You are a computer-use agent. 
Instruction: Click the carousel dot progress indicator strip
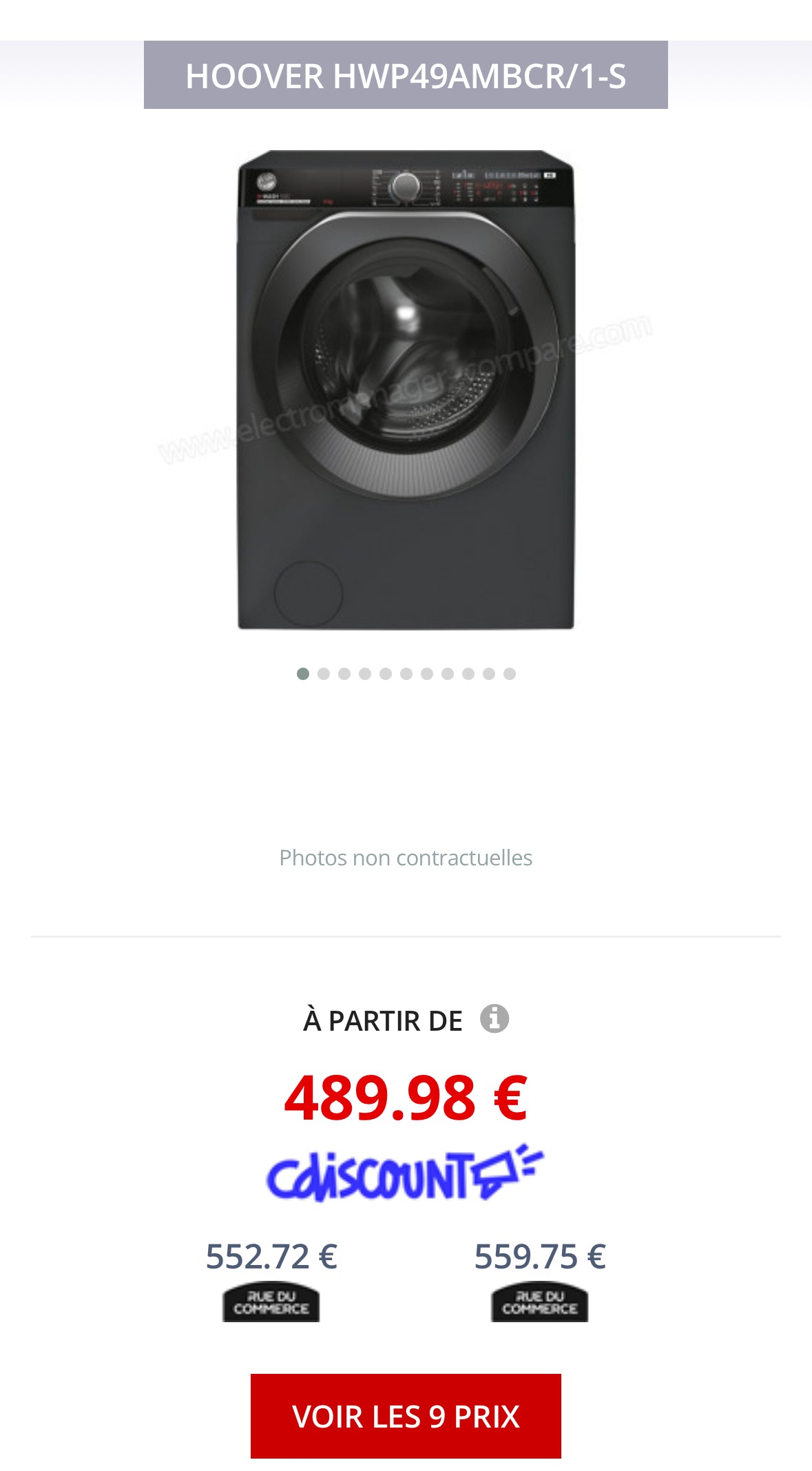[406, 673]
